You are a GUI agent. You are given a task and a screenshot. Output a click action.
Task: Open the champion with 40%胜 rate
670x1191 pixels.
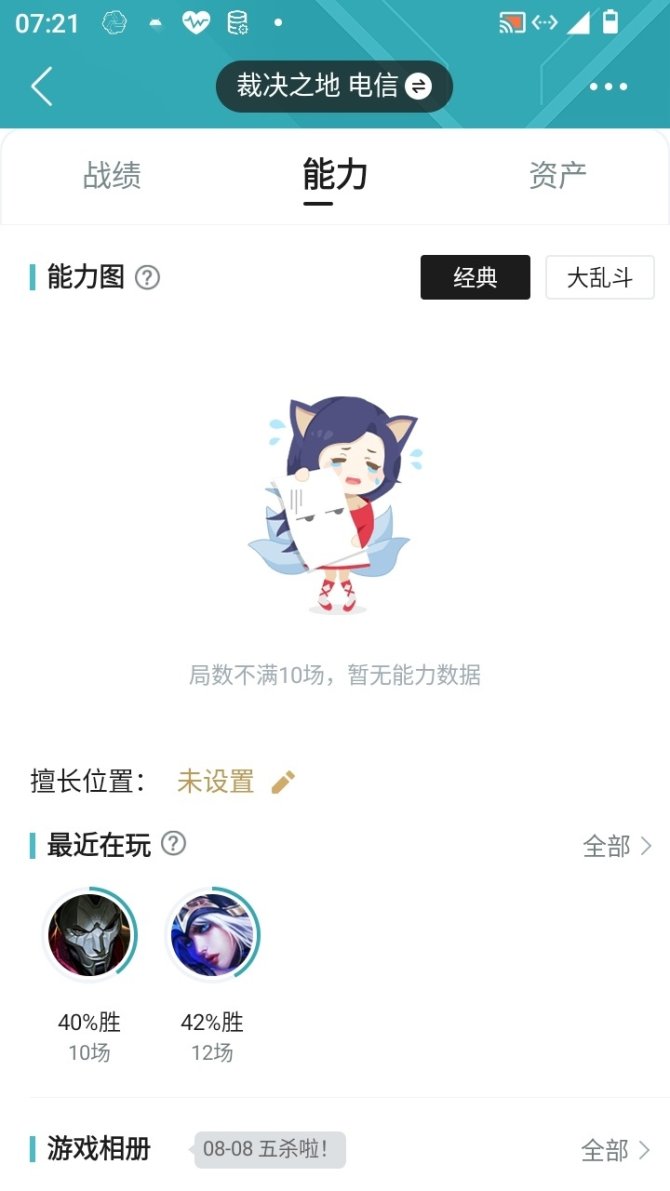point(90,936)
